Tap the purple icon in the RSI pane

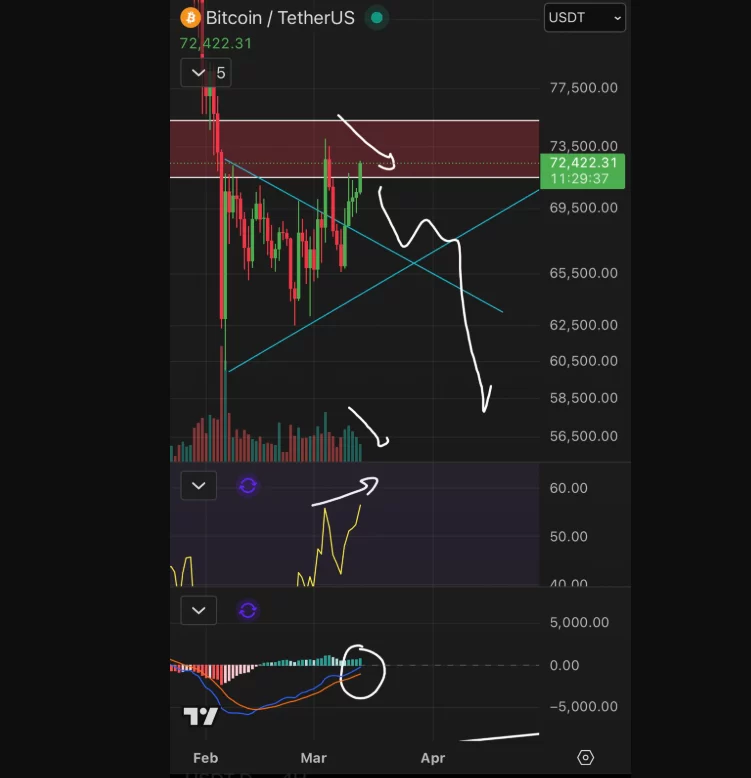(x=248, y=486)
